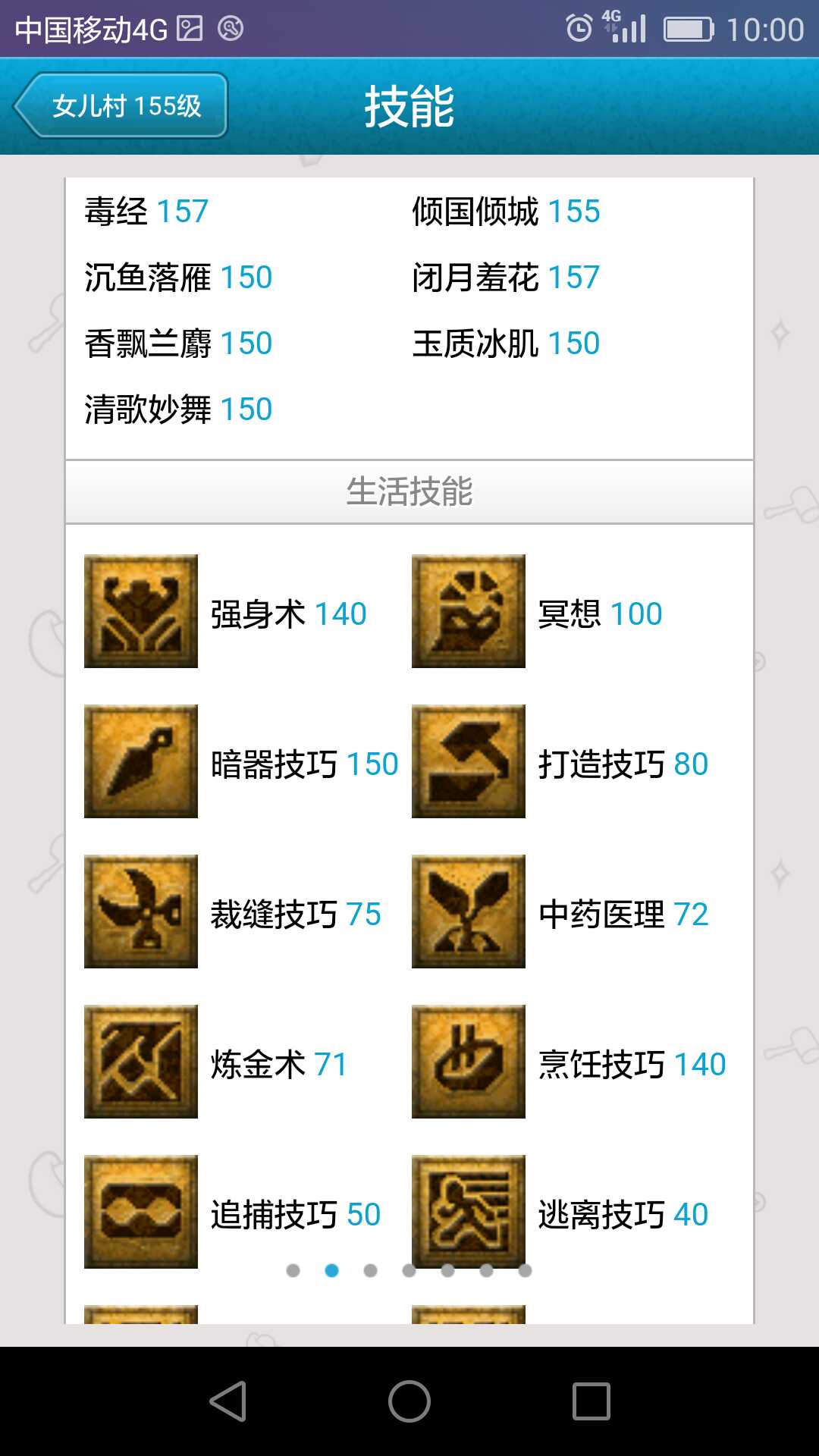Open the 烹饪技巧 skill icon

click(469, 1062)
